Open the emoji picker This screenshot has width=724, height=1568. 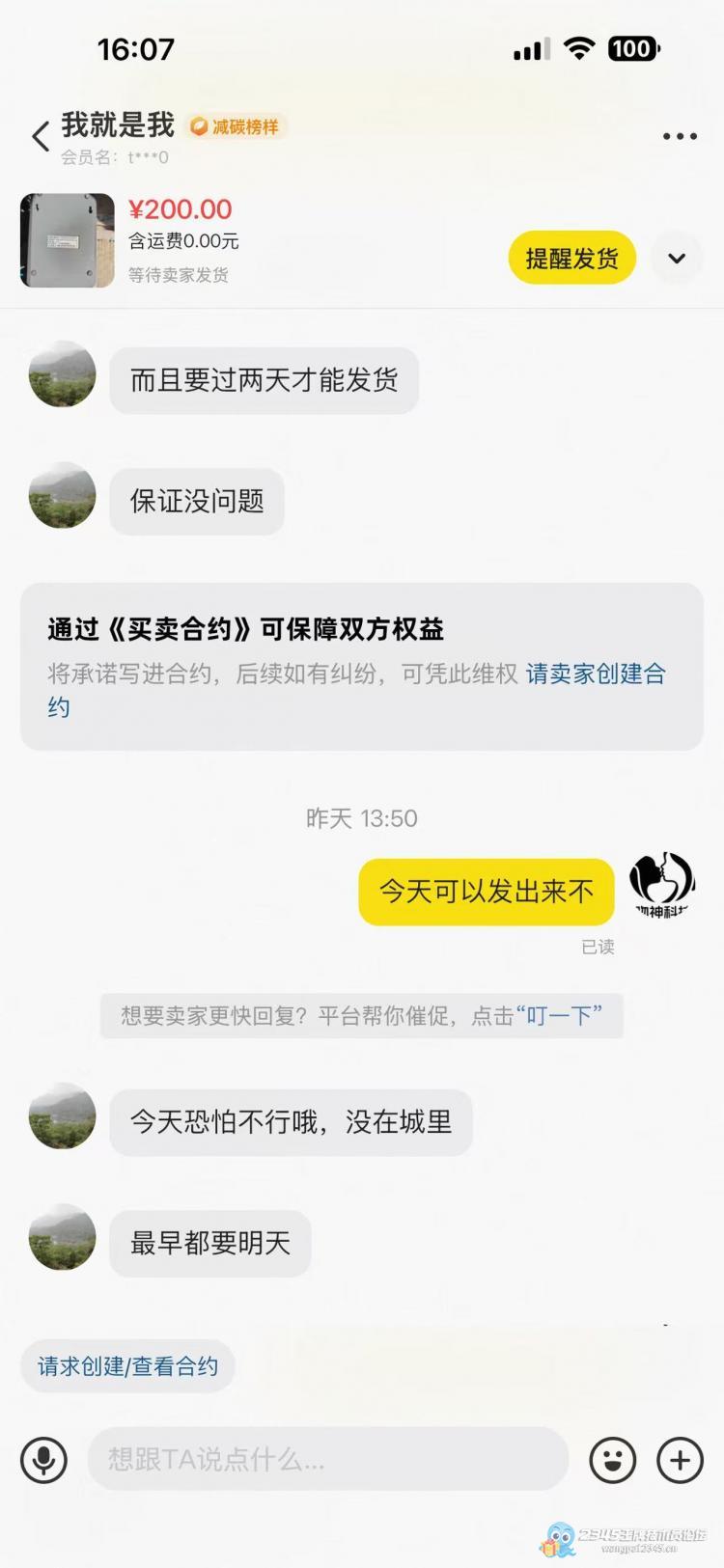pos(613,1459)
